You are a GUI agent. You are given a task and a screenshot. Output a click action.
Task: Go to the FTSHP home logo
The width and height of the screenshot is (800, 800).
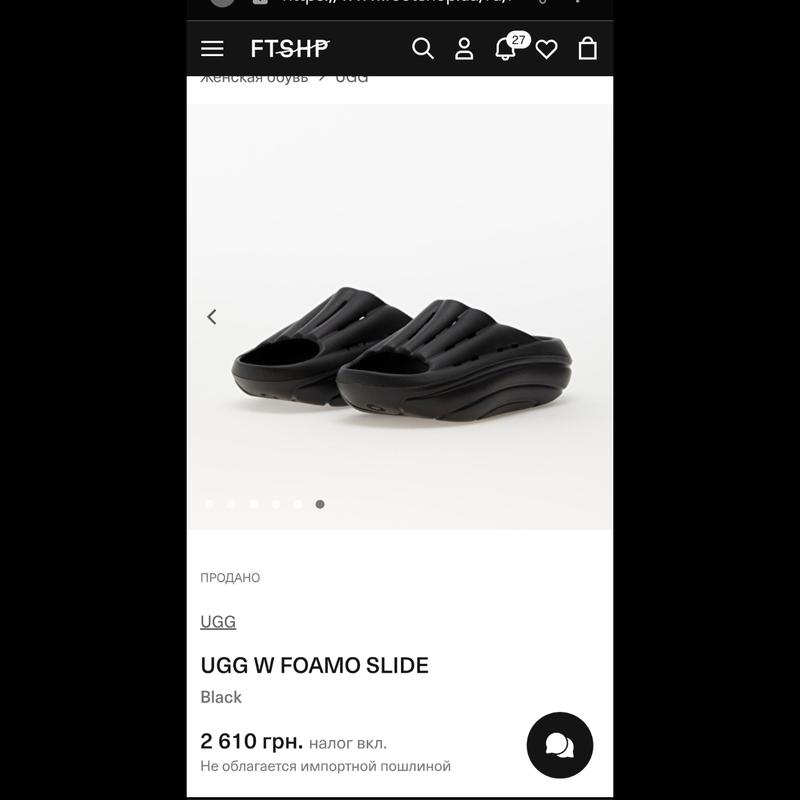pos(290,48)
